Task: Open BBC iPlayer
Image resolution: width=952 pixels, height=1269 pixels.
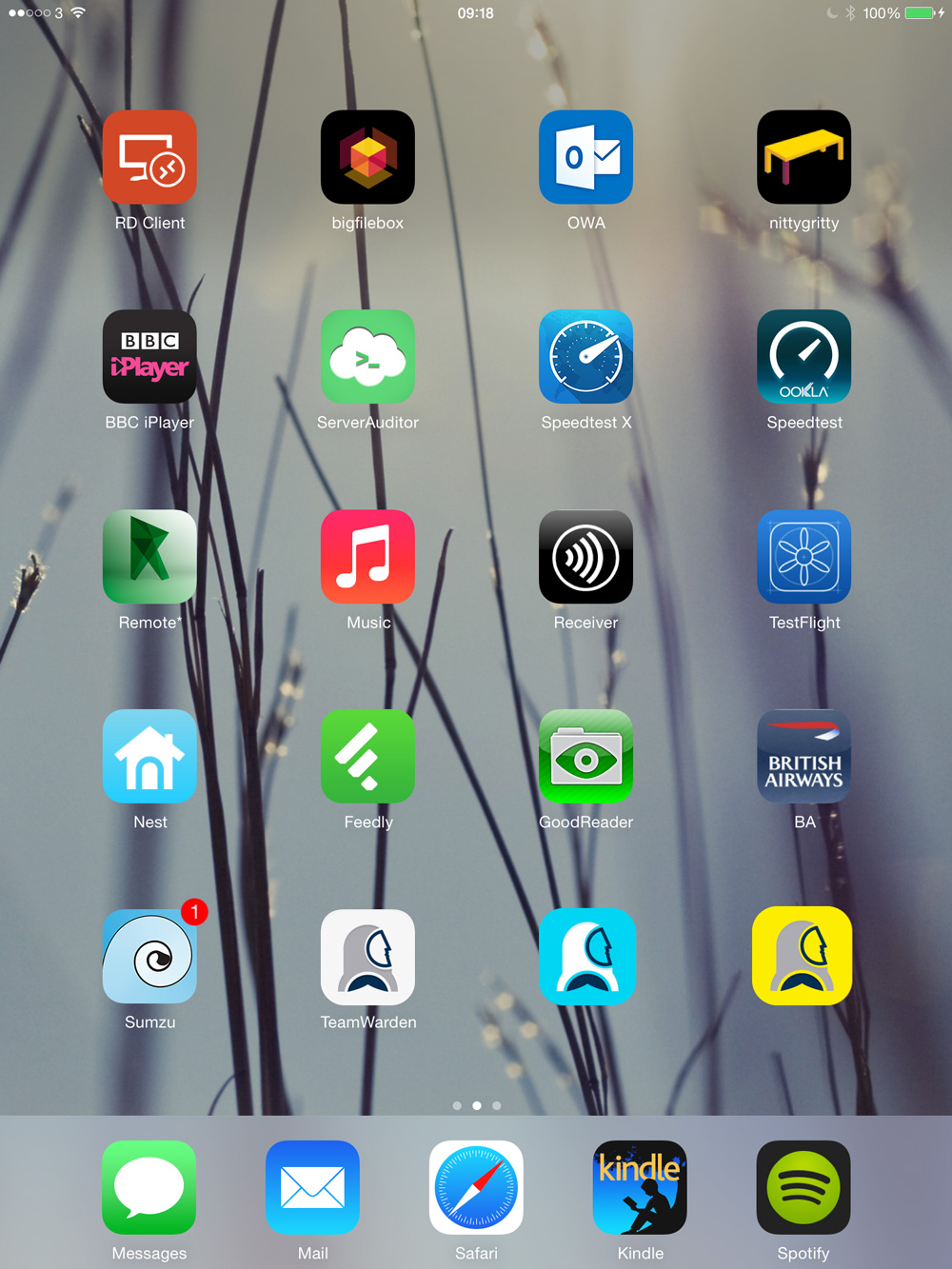Action: (149, 357)
